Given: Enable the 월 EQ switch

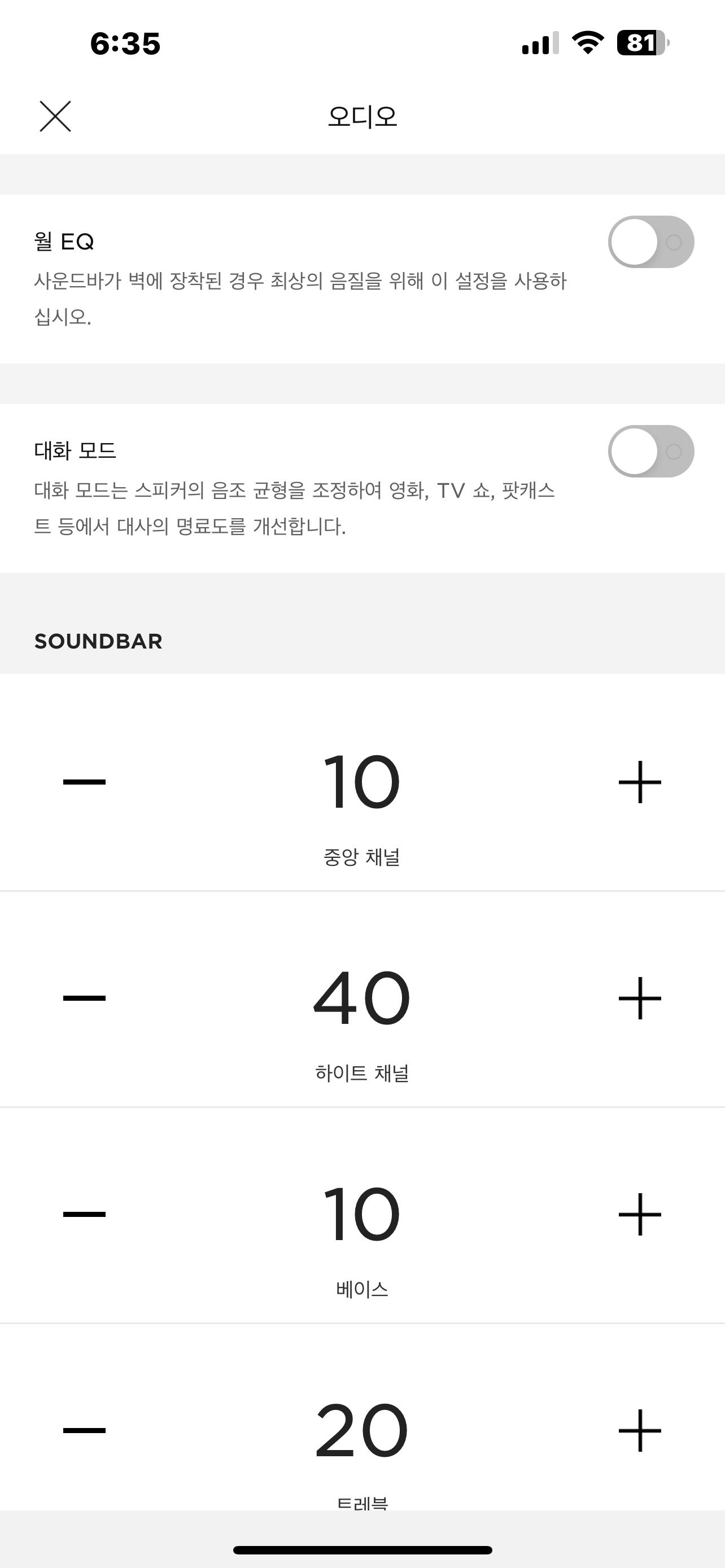Looking at the screenshot, I should [650, 242].
